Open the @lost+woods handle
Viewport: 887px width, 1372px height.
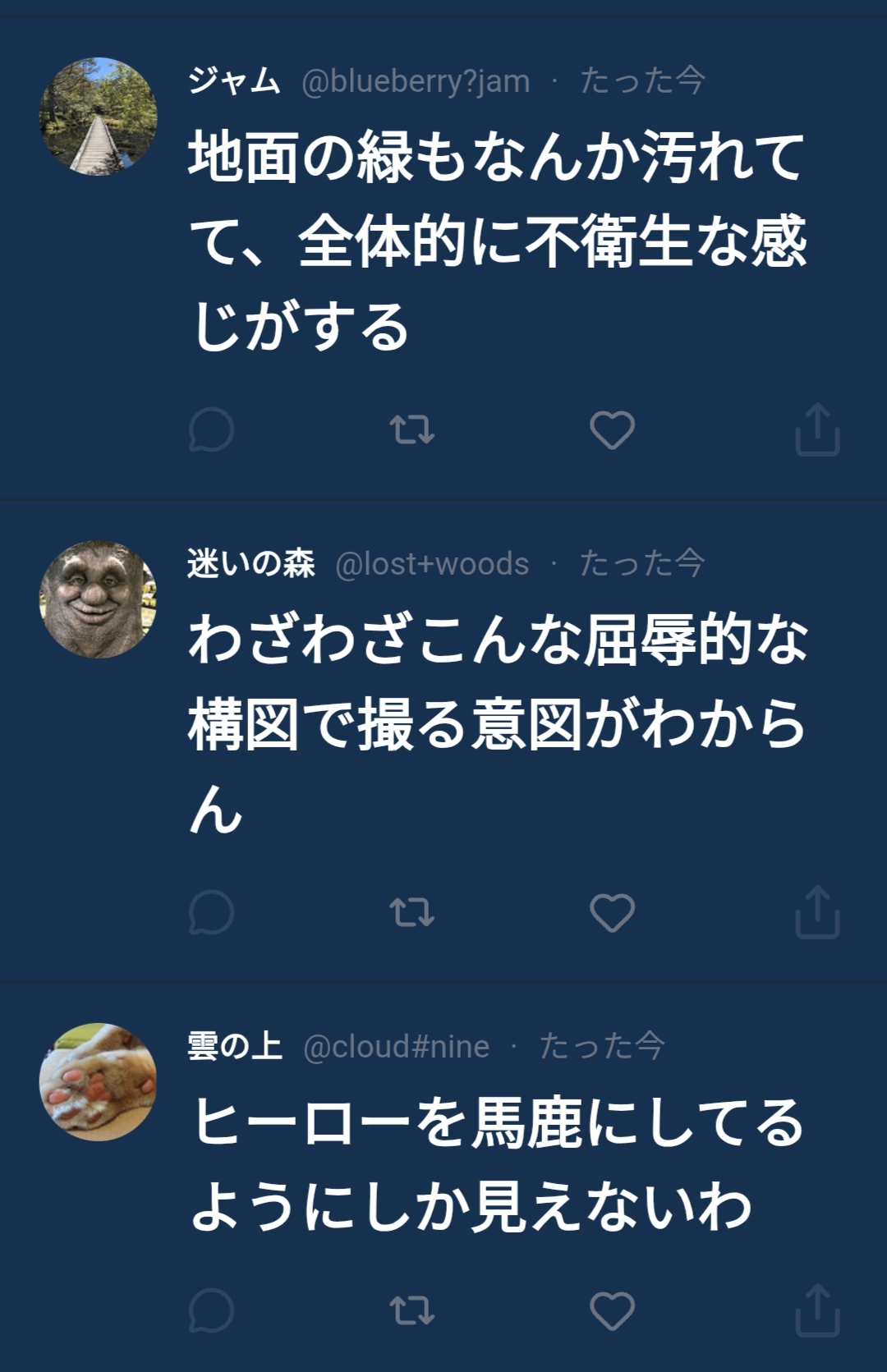pyautogui.click(x=432, y=565)
